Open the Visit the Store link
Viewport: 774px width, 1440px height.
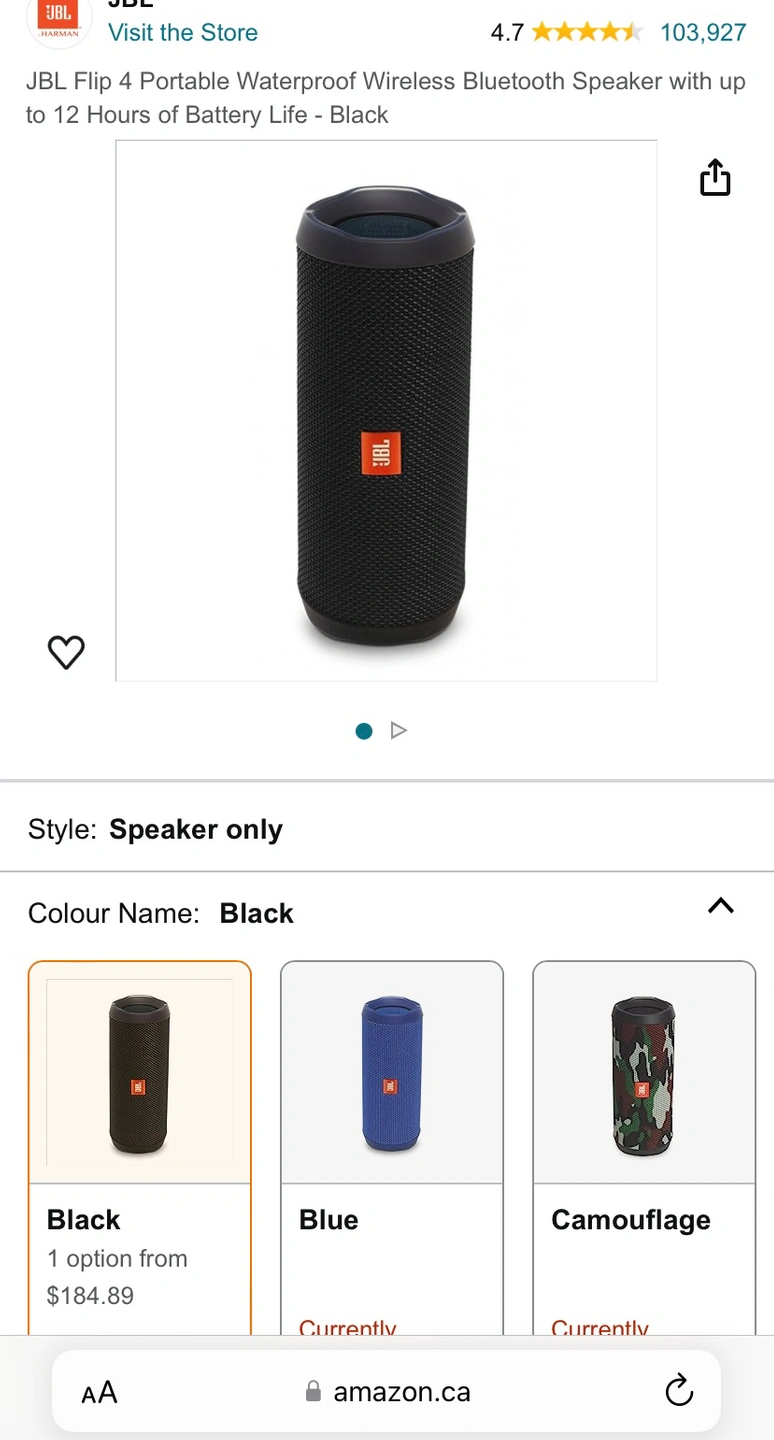click(183, 32)
